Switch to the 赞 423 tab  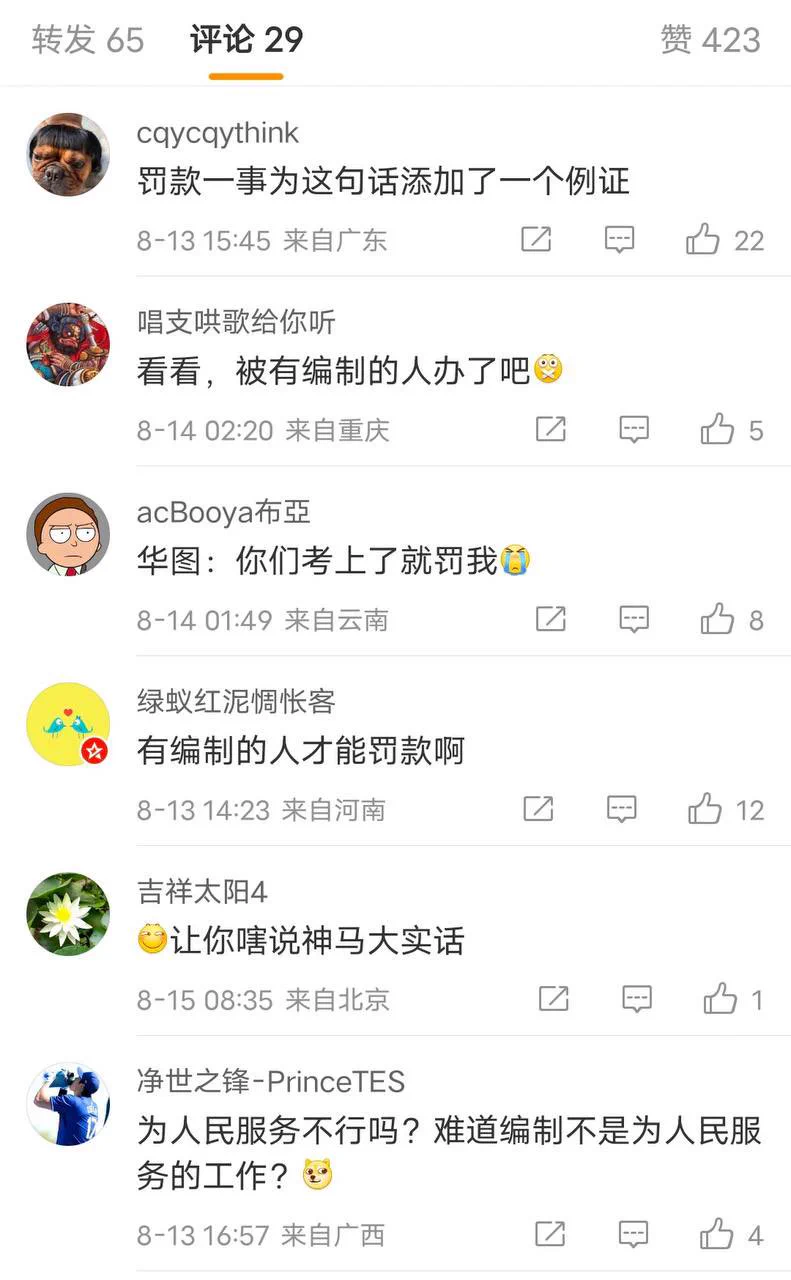coord(710,40)
